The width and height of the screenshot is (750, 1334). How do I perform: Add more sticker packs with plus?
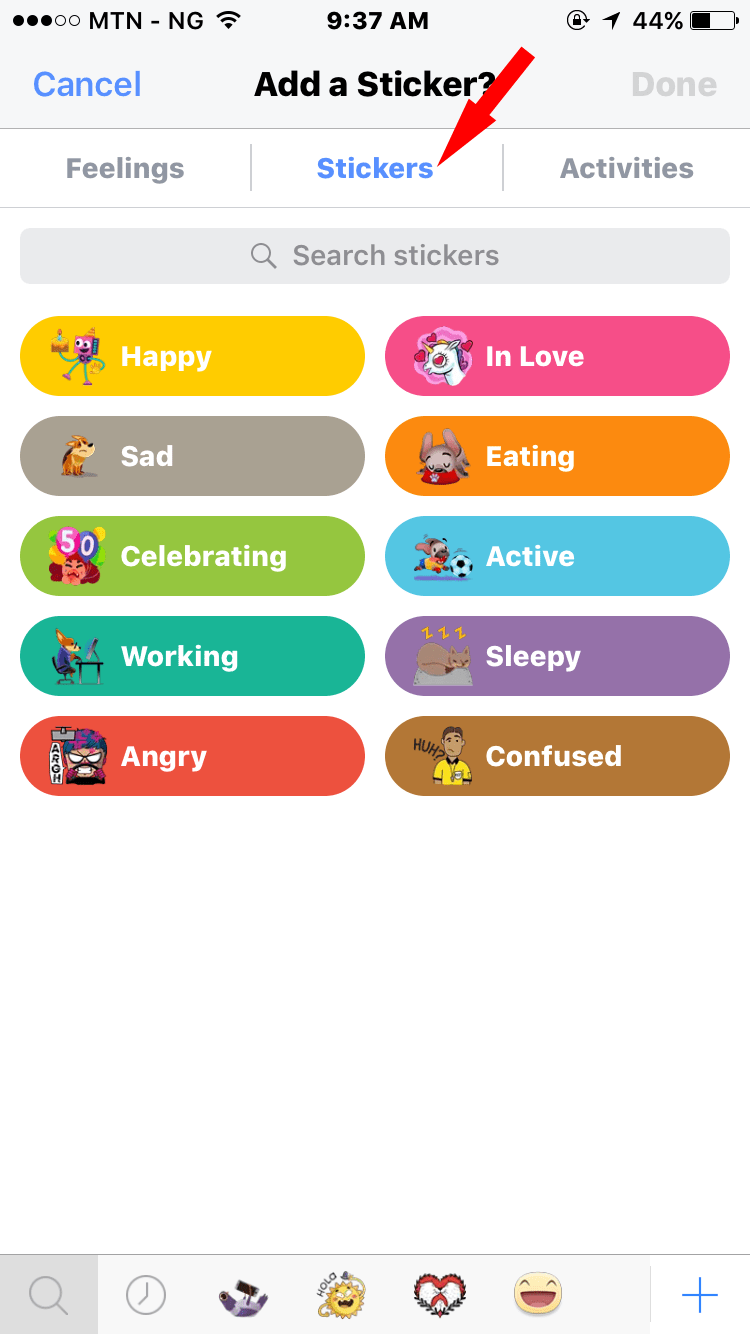click(700, 1295)
